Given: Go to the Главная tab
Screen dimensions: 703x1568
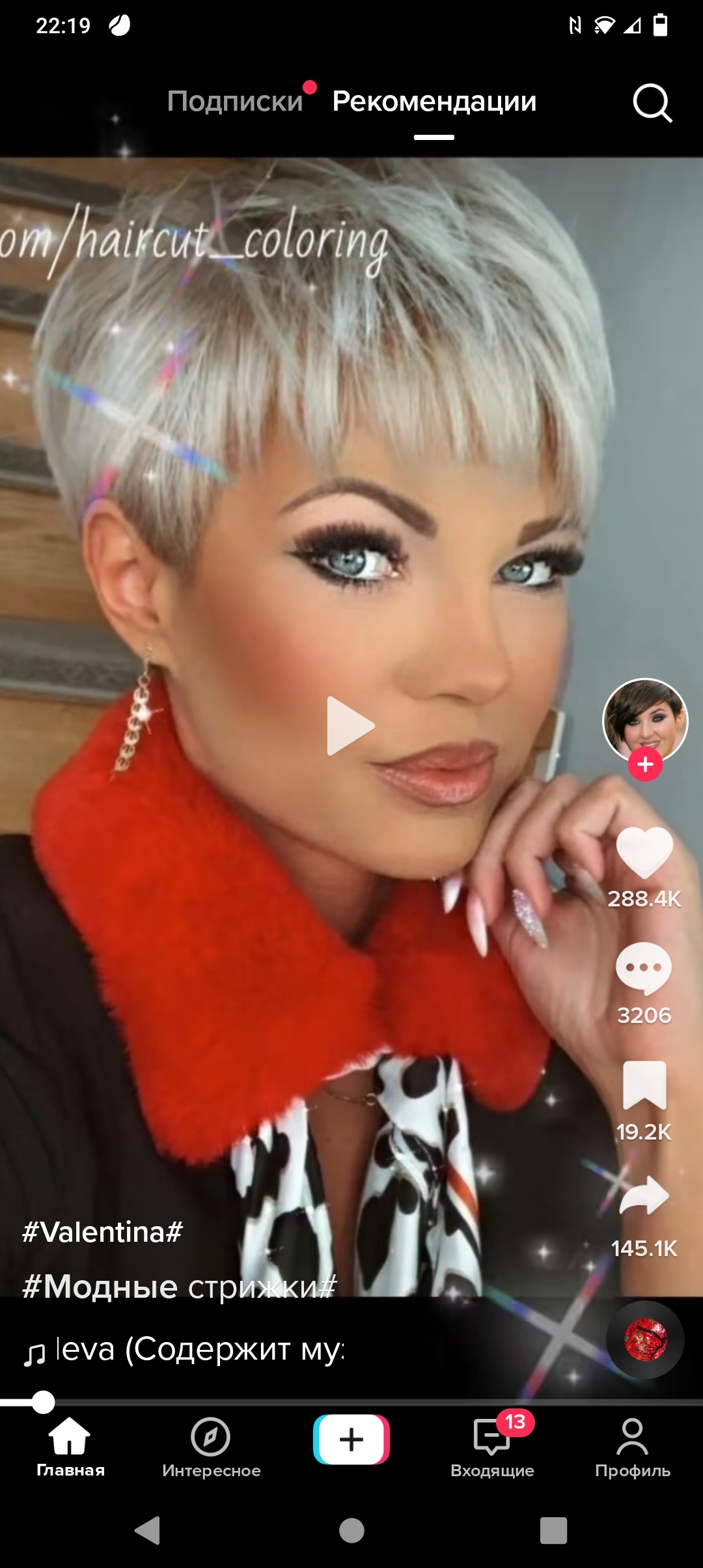Looking at the screenshot, I should pos(70,1448).
